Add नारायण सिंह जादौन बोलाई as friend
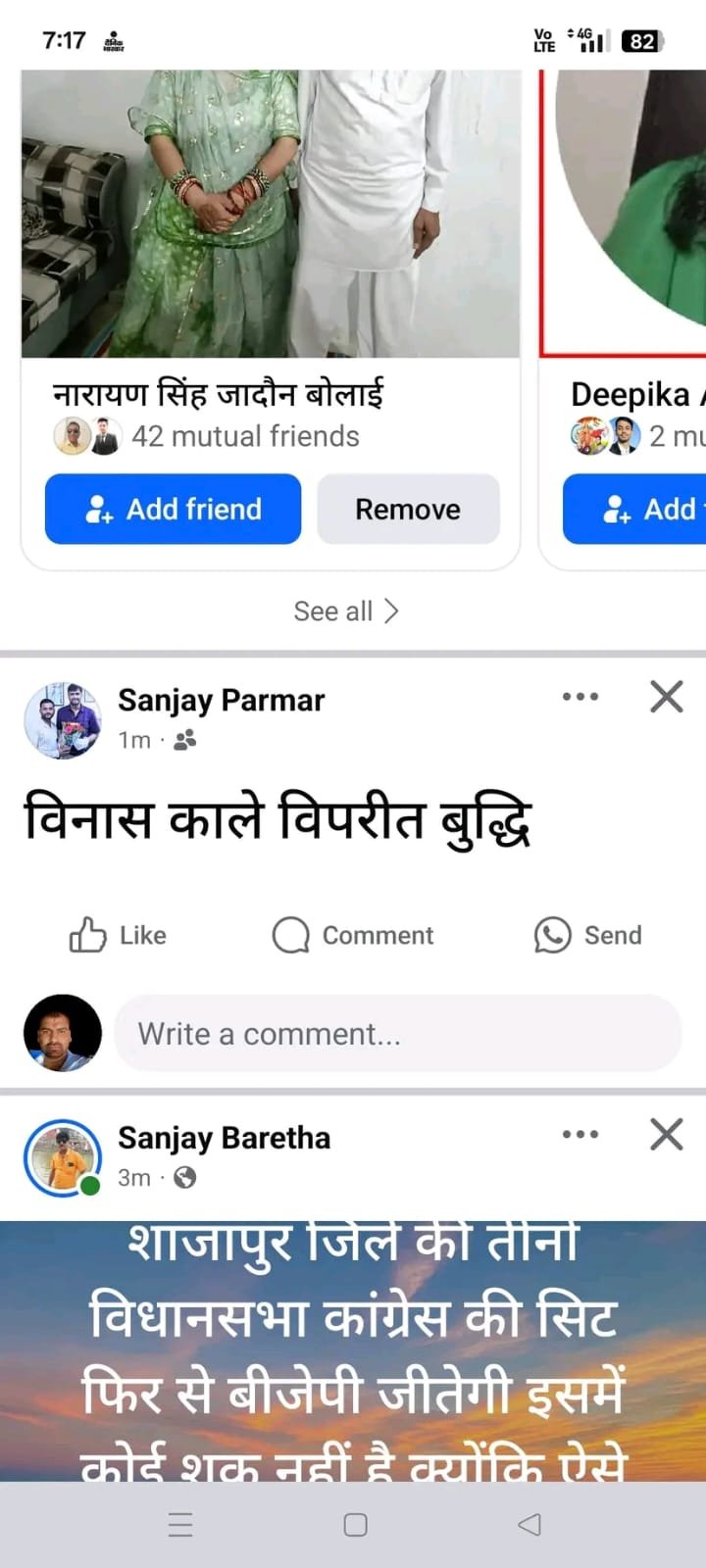 coord(173,509)
